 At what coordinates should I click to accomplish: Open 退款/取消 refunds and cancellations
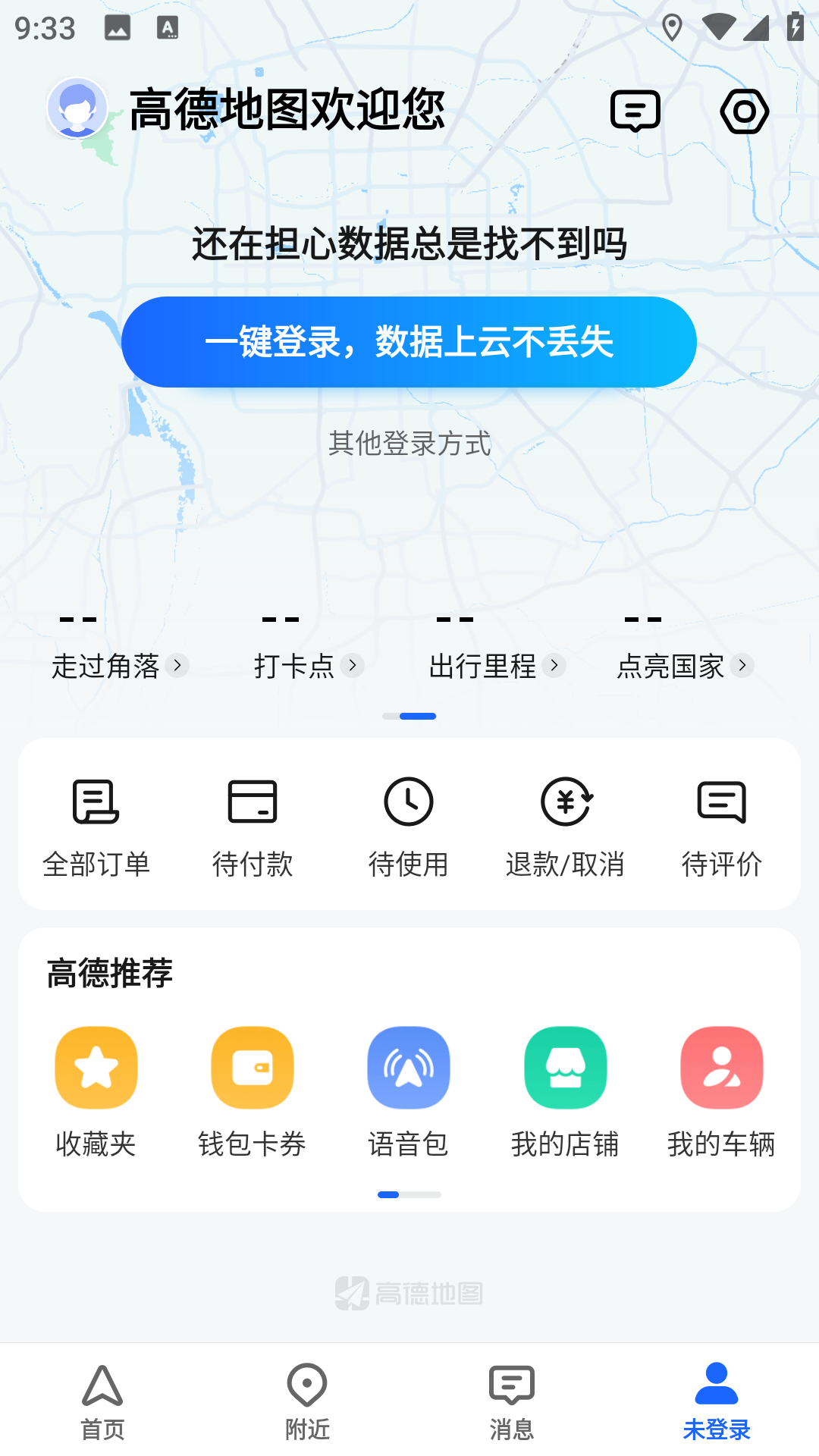(x=565, y=826)
